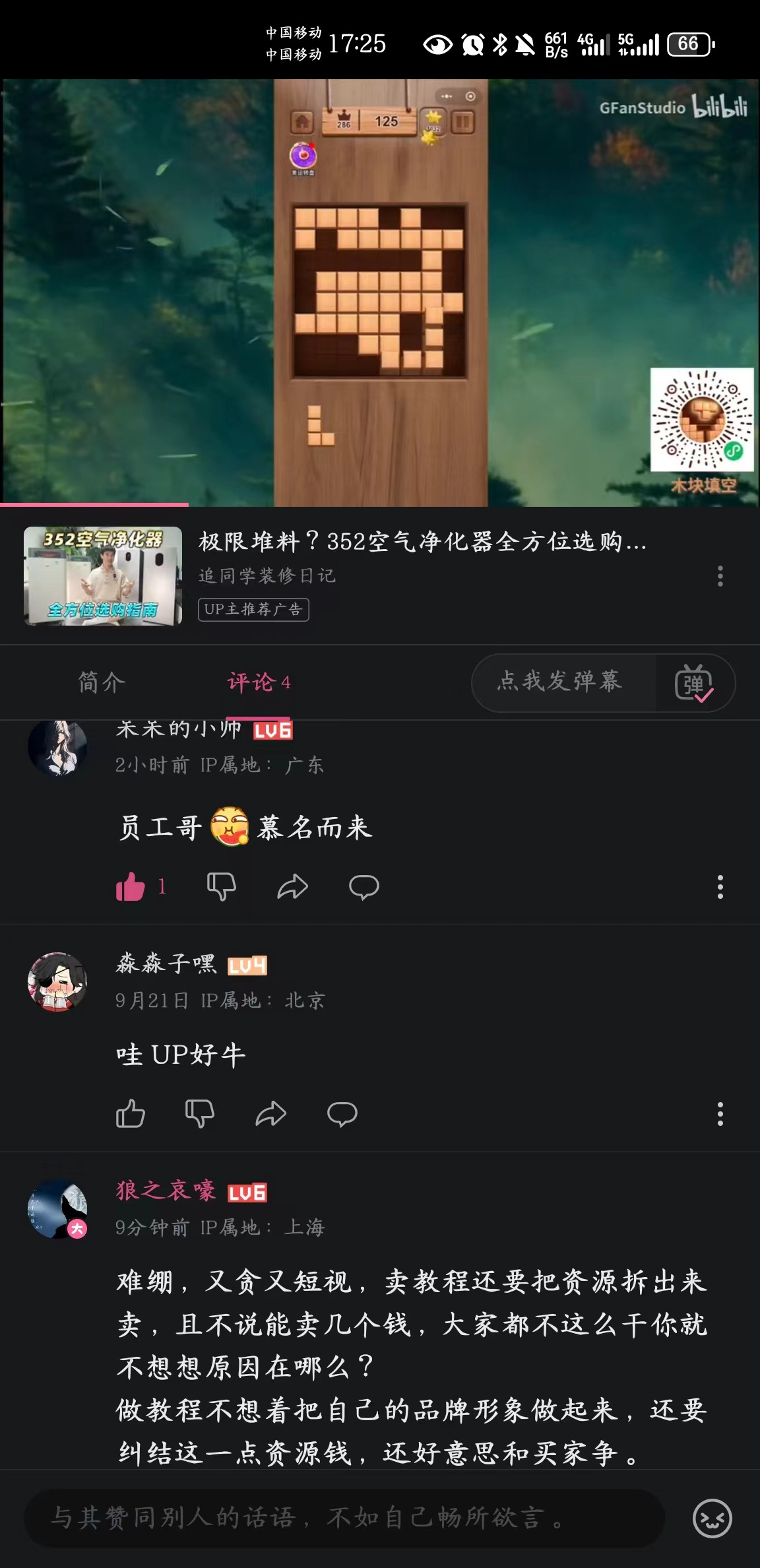Open the overflow menu for the 352空气净化器 ad

click(720, 576)
